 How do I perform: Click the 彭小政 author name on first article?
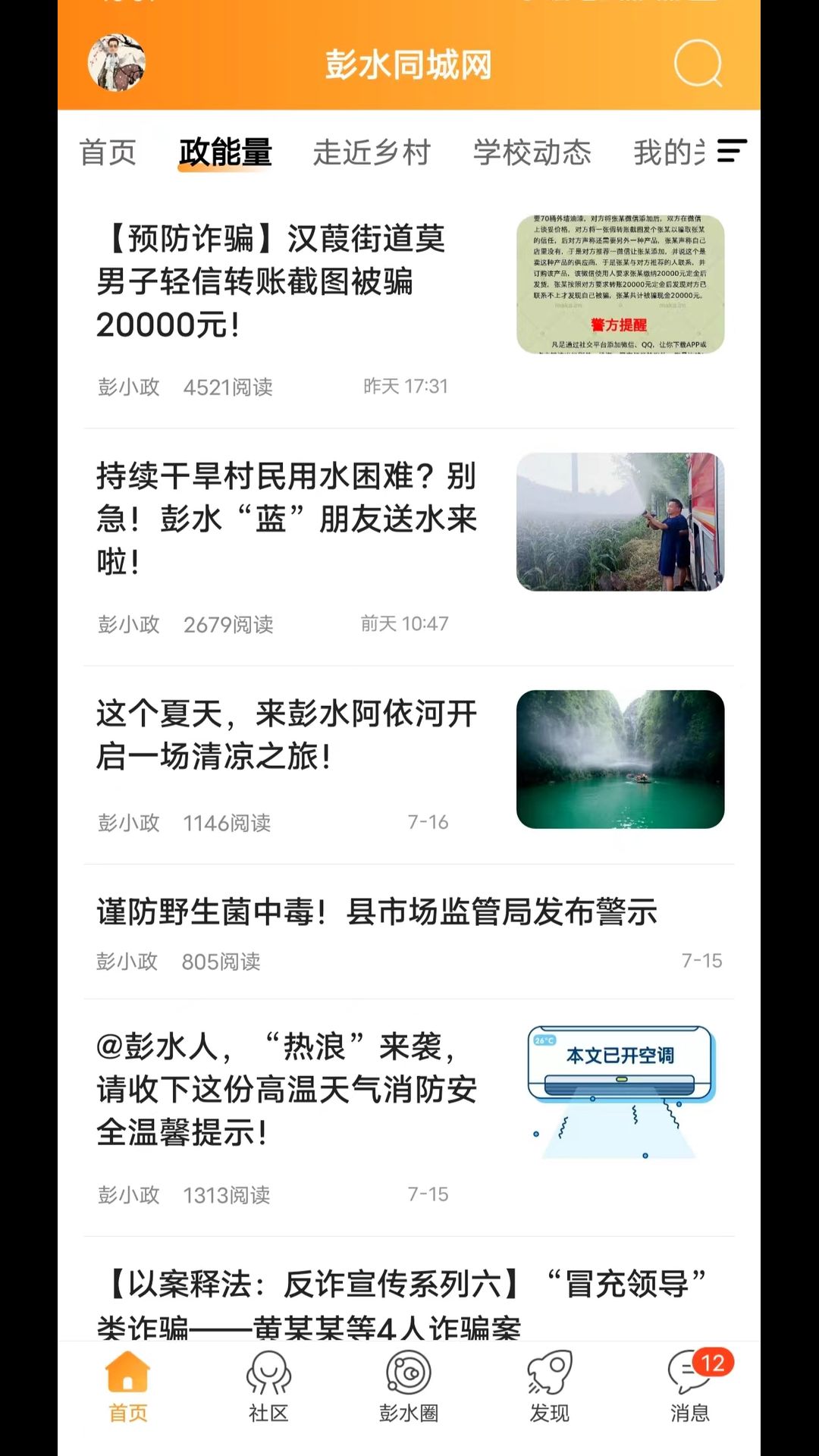coord(127,388)
